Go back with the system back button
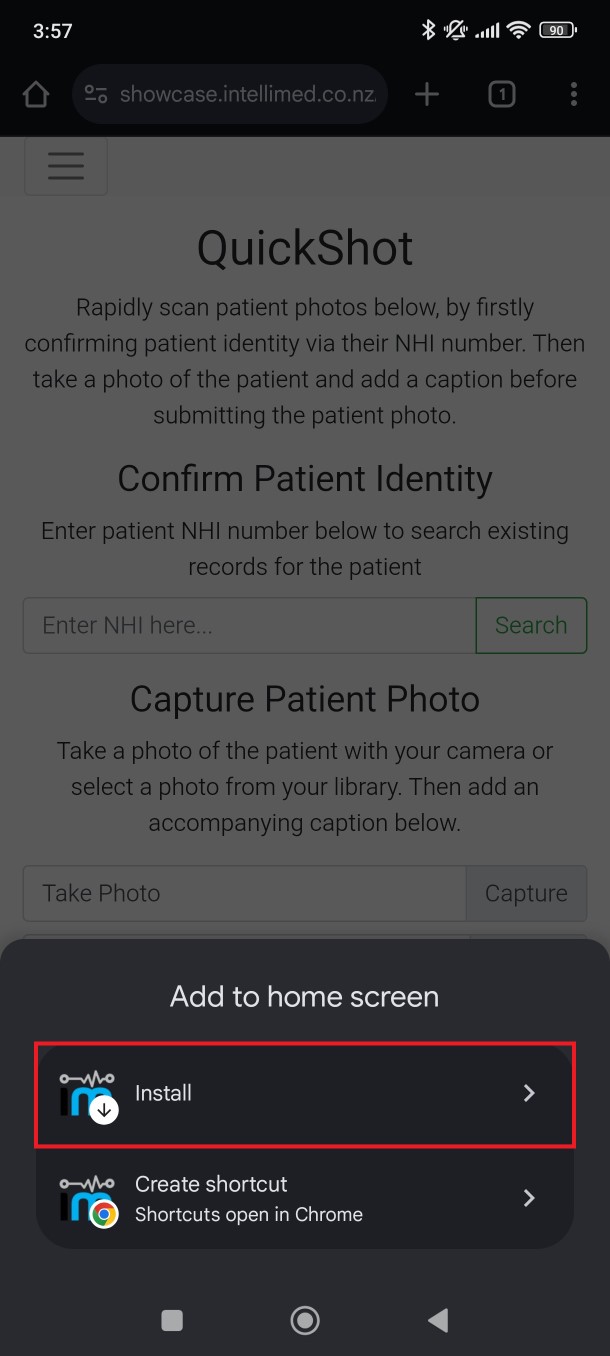Image resolution: width=610 pixels, height=1356 pixels. (438, 1321)
